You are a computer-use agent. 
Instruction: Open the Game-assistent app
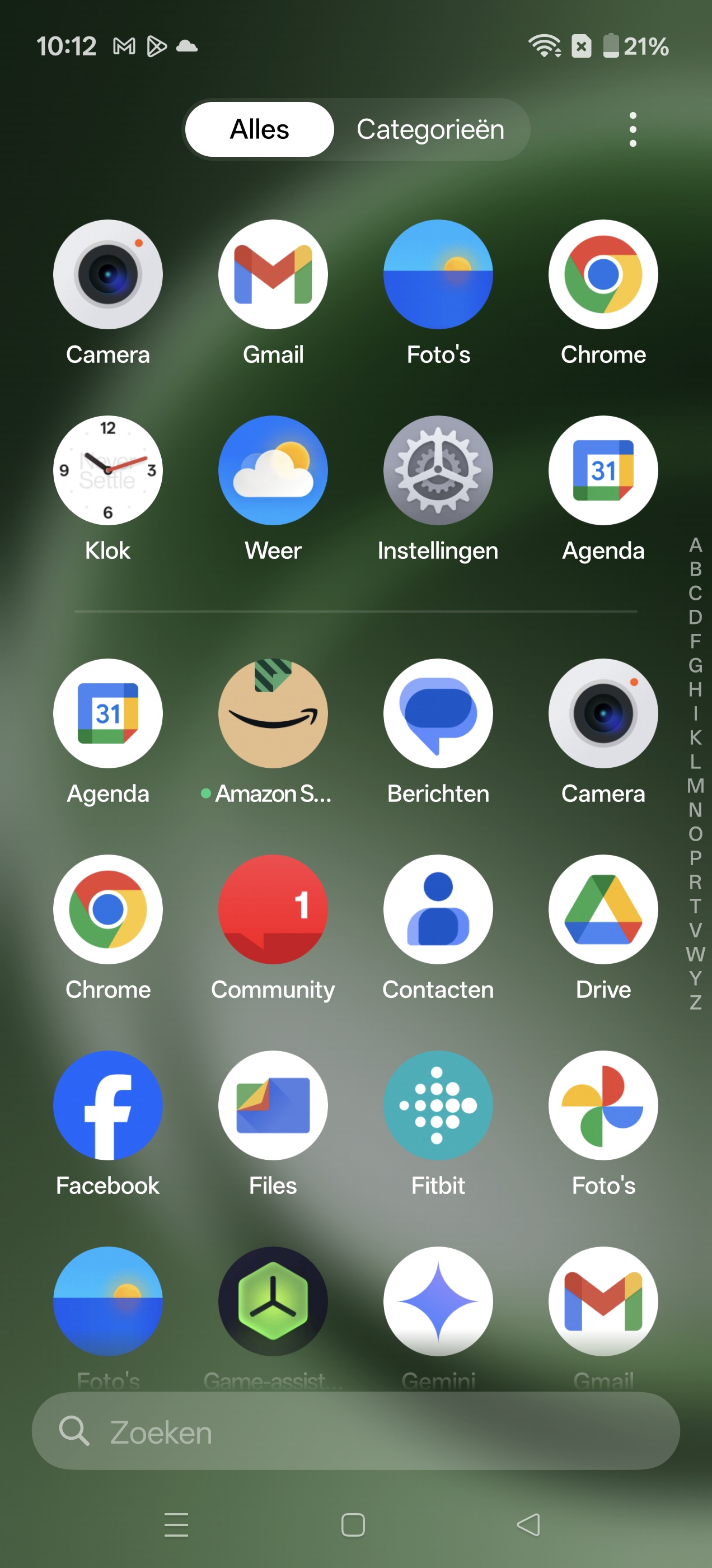[x=273, y=1301]
